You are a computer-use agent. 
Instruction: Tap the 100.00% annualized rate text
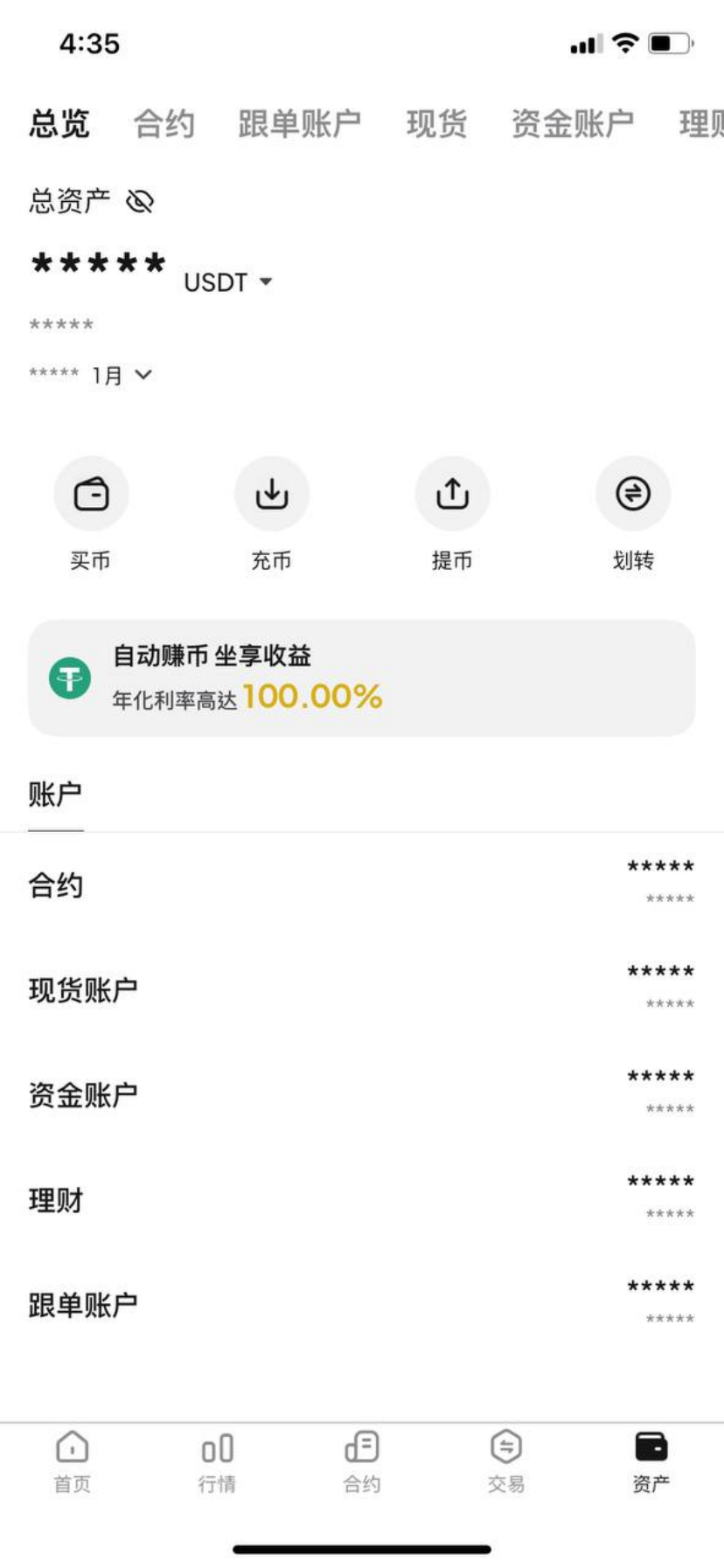[x=312, y=697]
